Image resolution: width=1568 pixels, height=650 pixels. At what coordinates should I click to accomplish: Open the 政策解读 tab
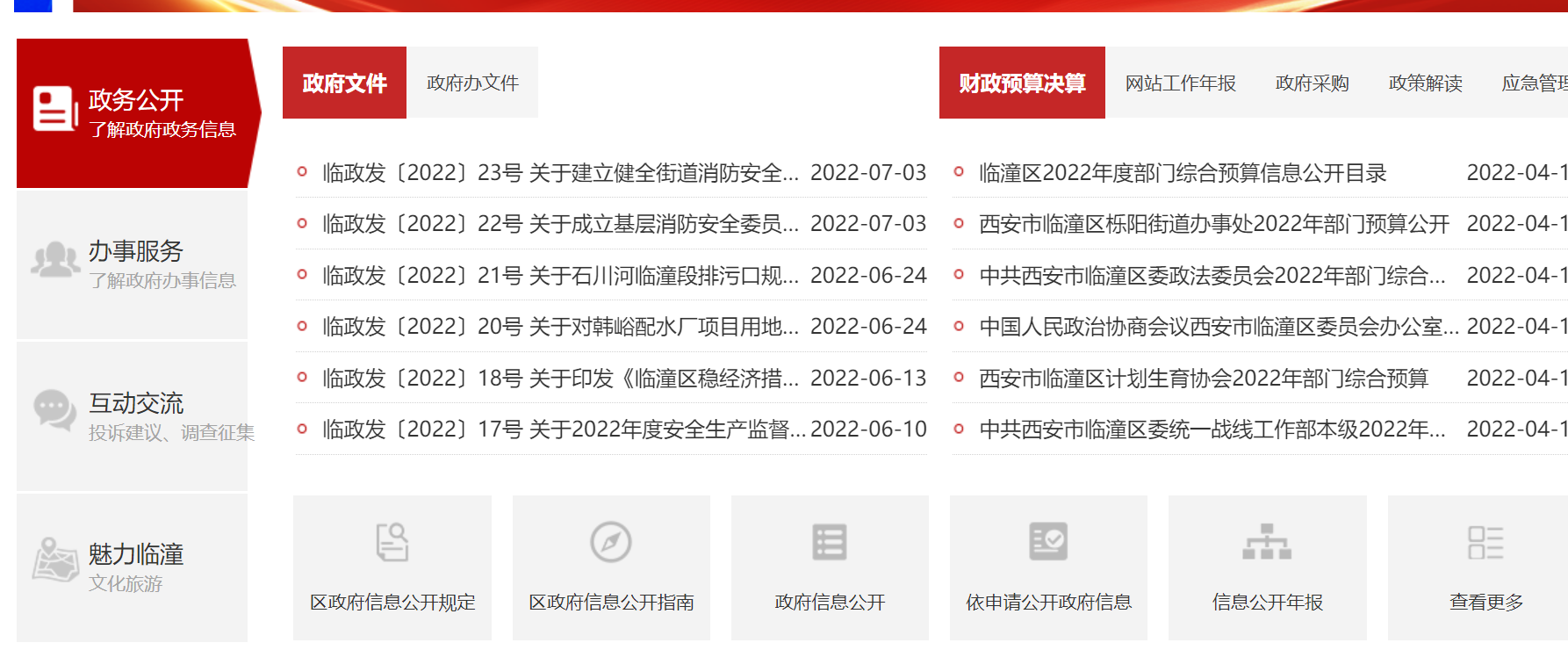(1425, 83)
